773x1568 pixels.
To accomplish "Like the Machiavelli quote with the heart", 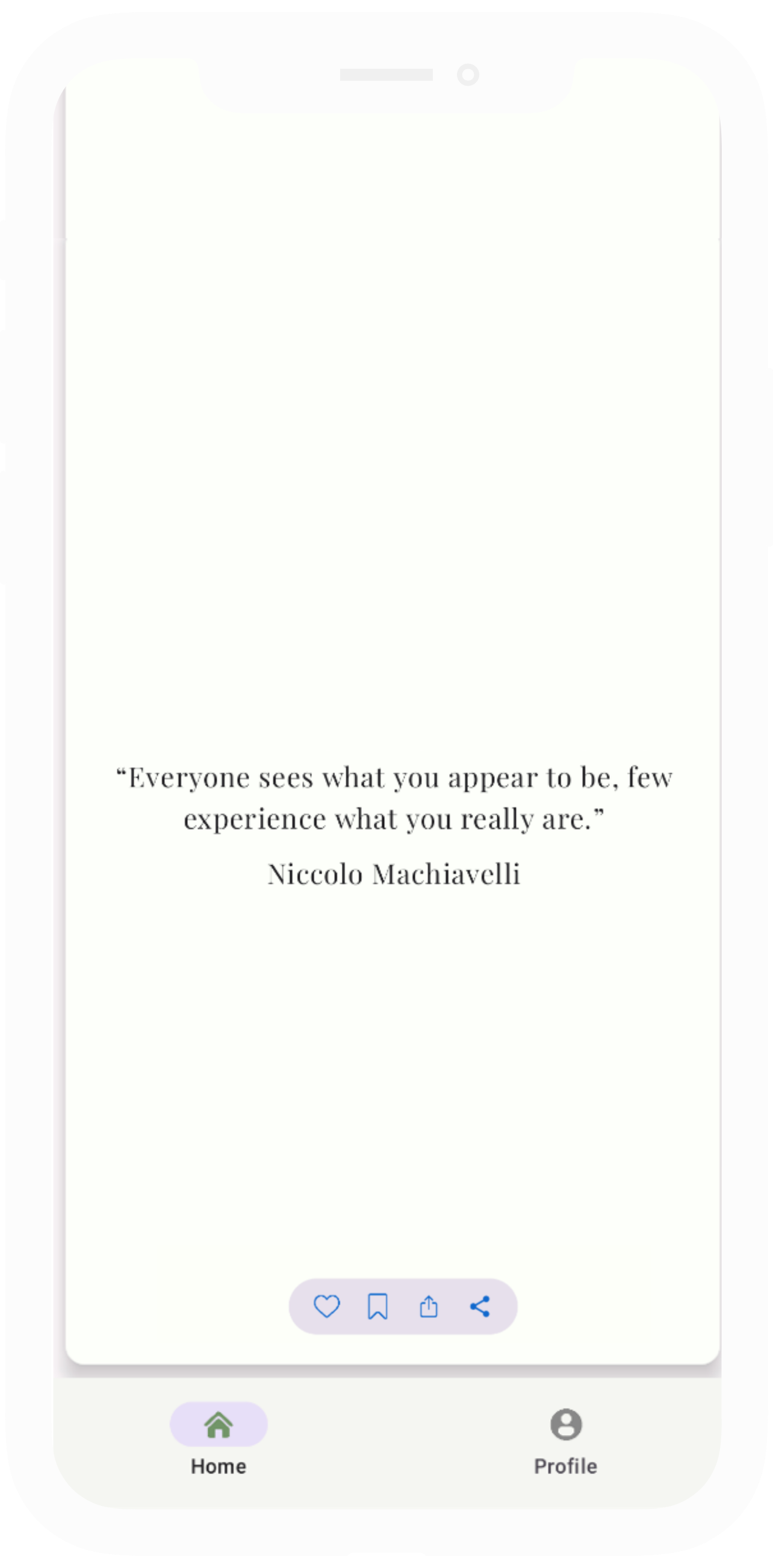I will click(x=326, y=1306).
